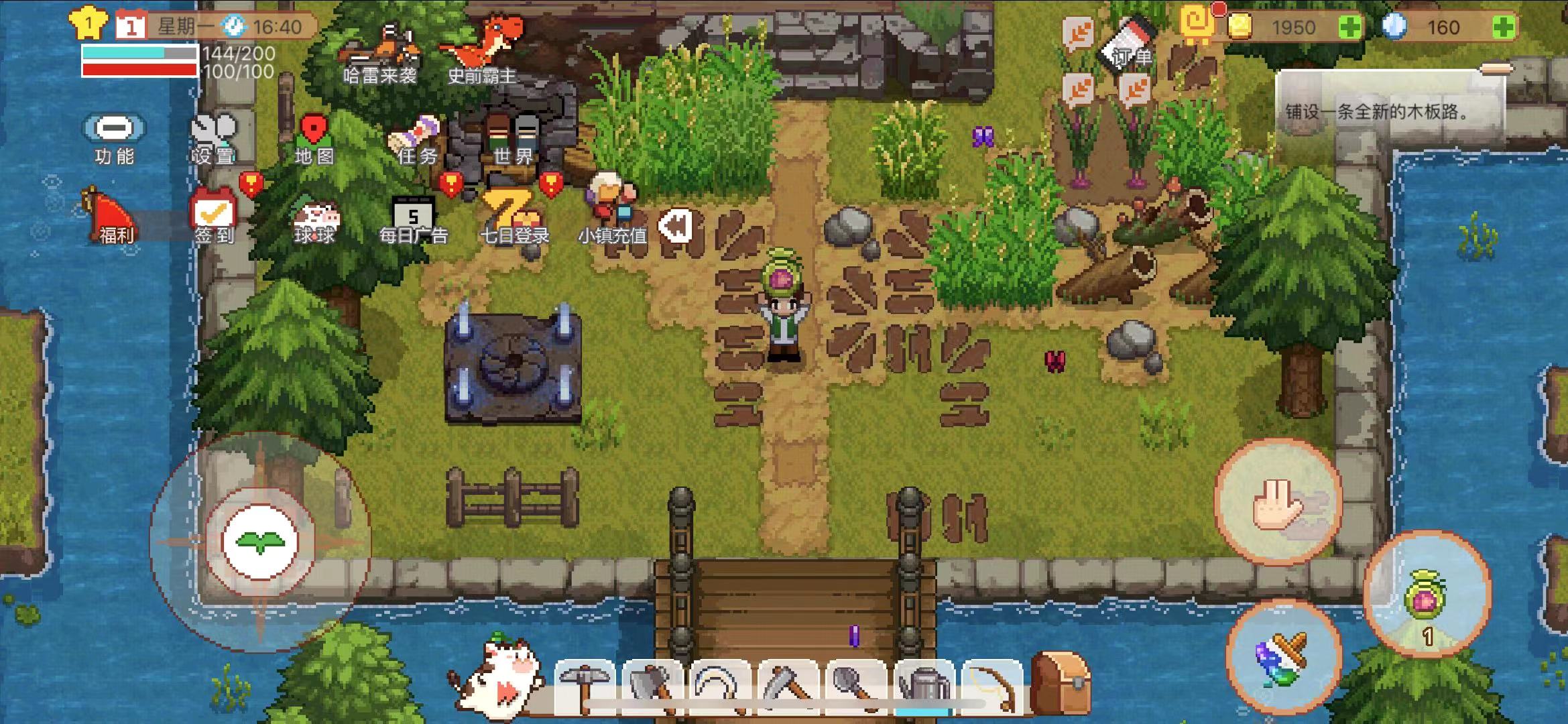Collapse the icon row with the arrow
Image resolution: width=1568 pixels, height=724 pixels.
676,226
